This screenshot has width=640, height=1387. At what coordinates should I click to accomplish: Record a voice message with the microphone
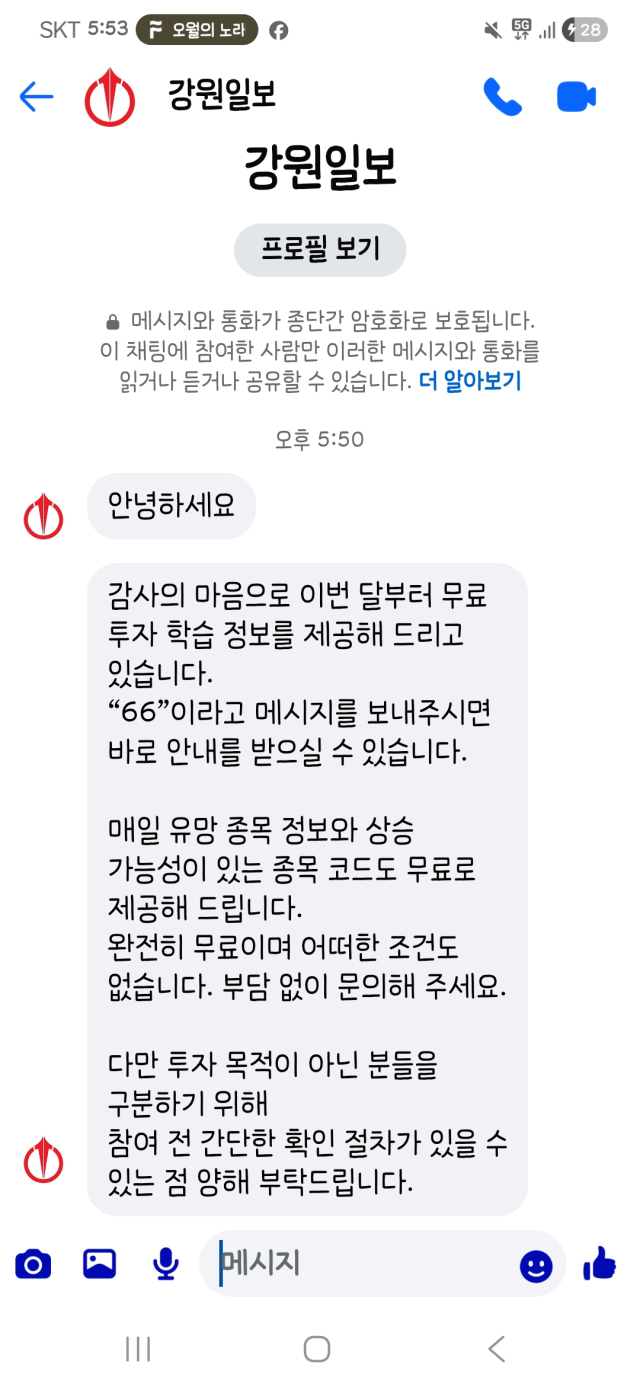[x=166, y=1265]
